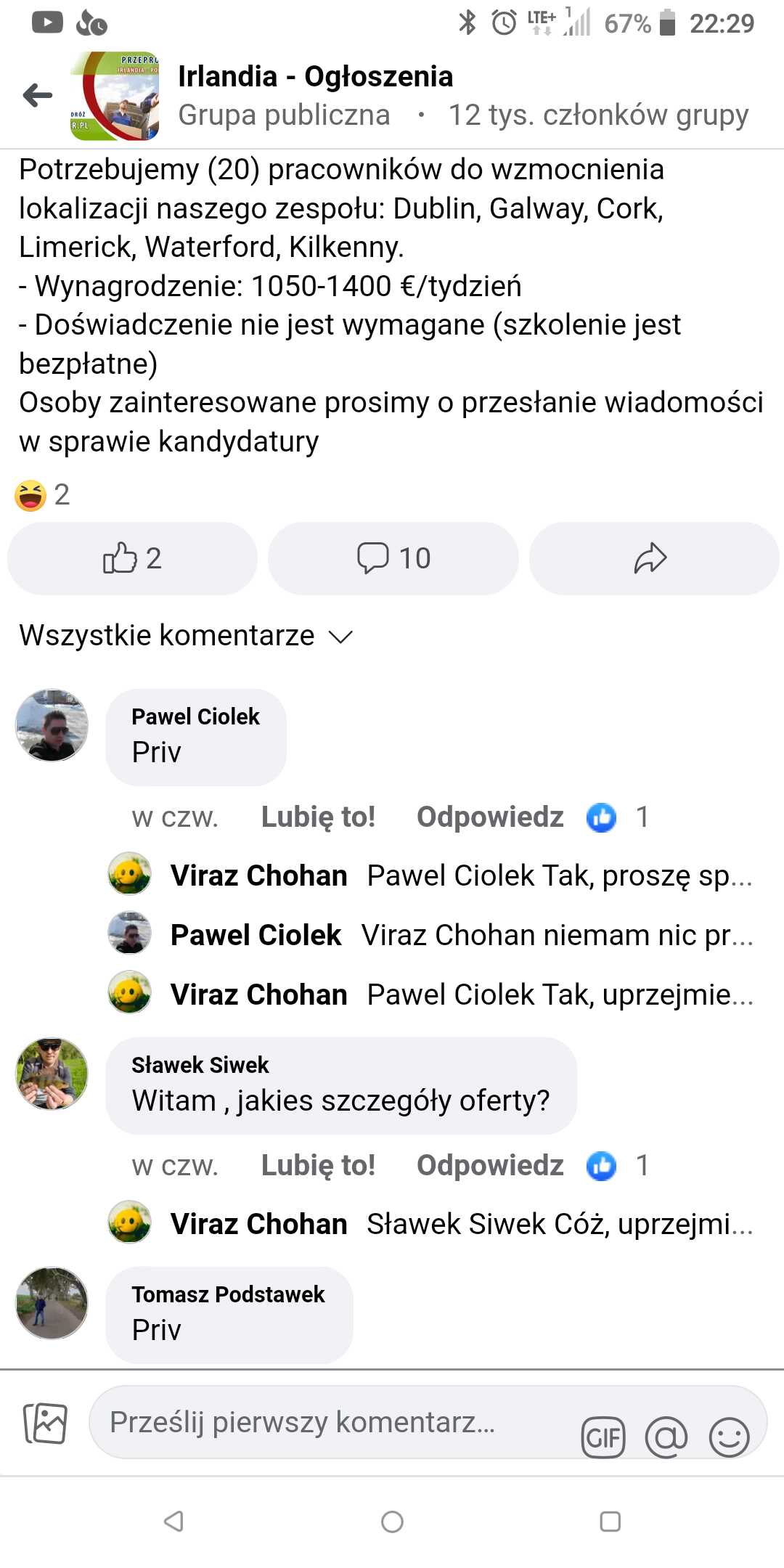Go back using the top arrow

[38, 95]
